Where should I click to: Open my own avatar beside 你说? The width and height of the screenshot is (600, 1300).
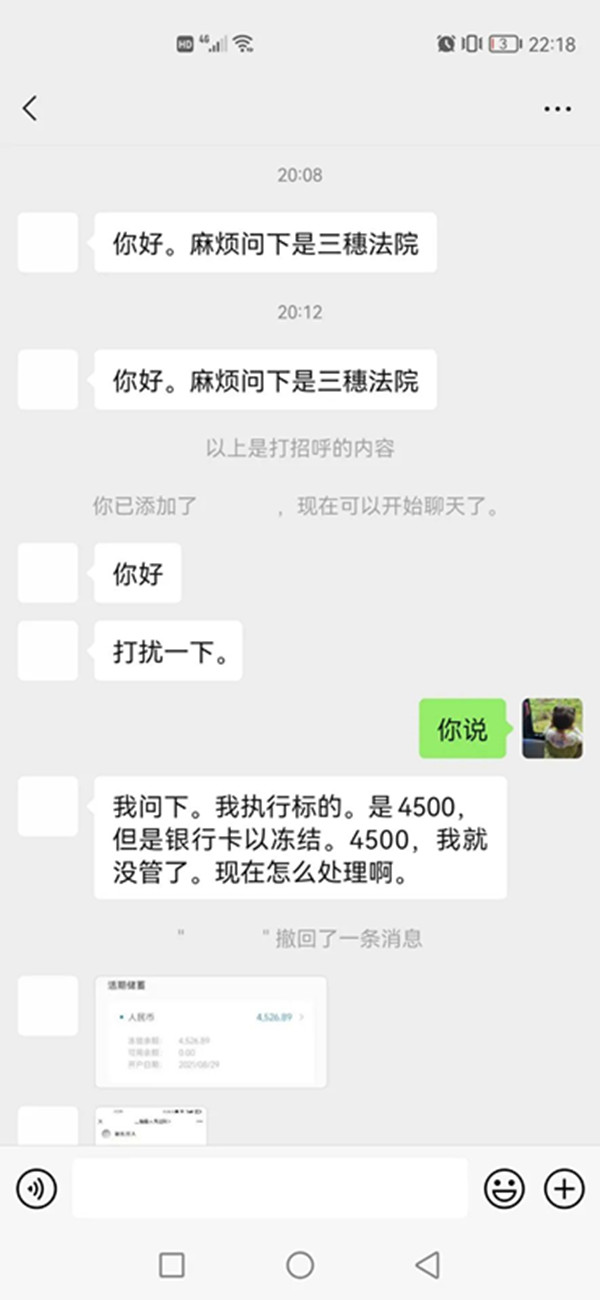pyautogui.click(x=552, y=728)
